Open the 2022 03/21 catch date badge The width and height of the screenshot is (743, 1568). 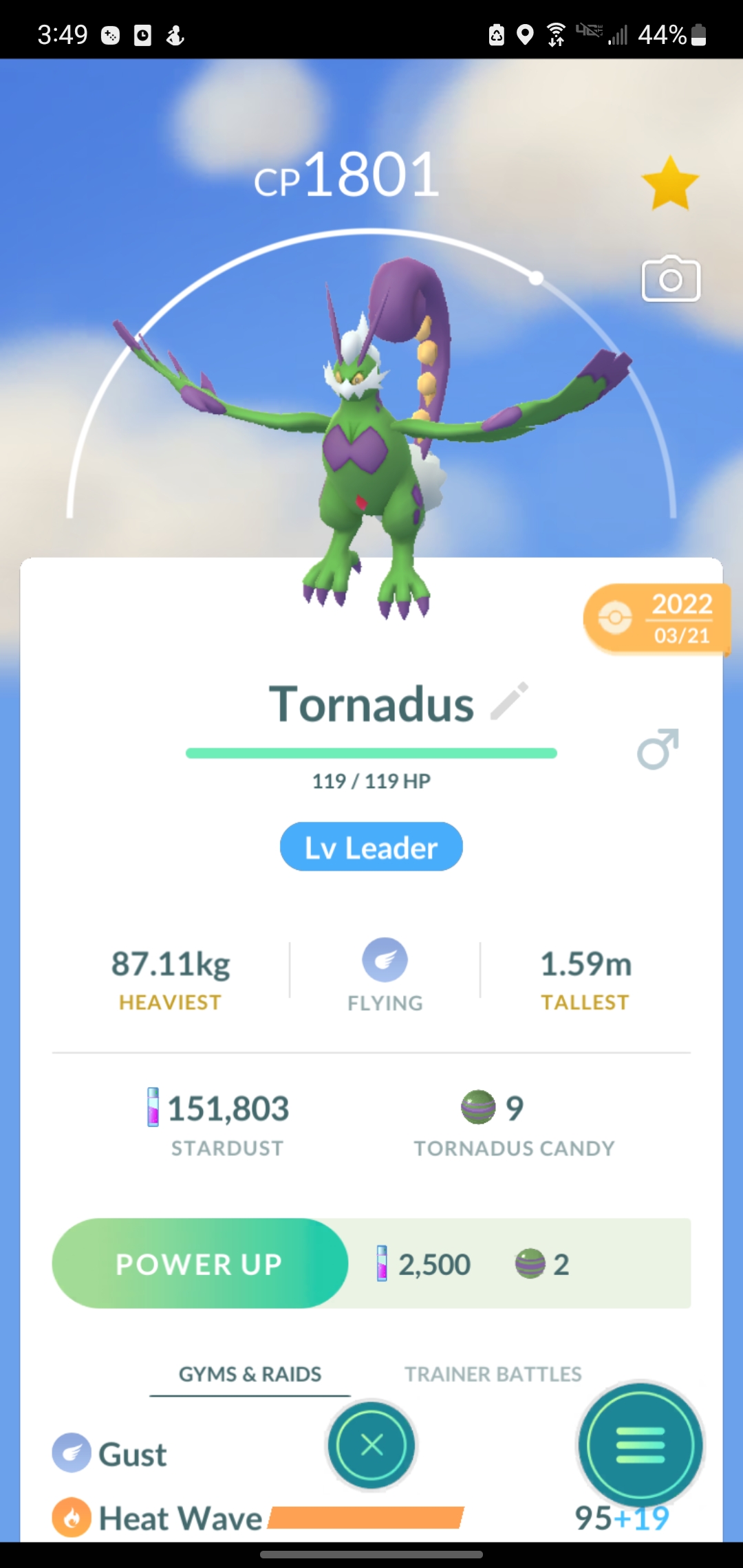(656, 618)
